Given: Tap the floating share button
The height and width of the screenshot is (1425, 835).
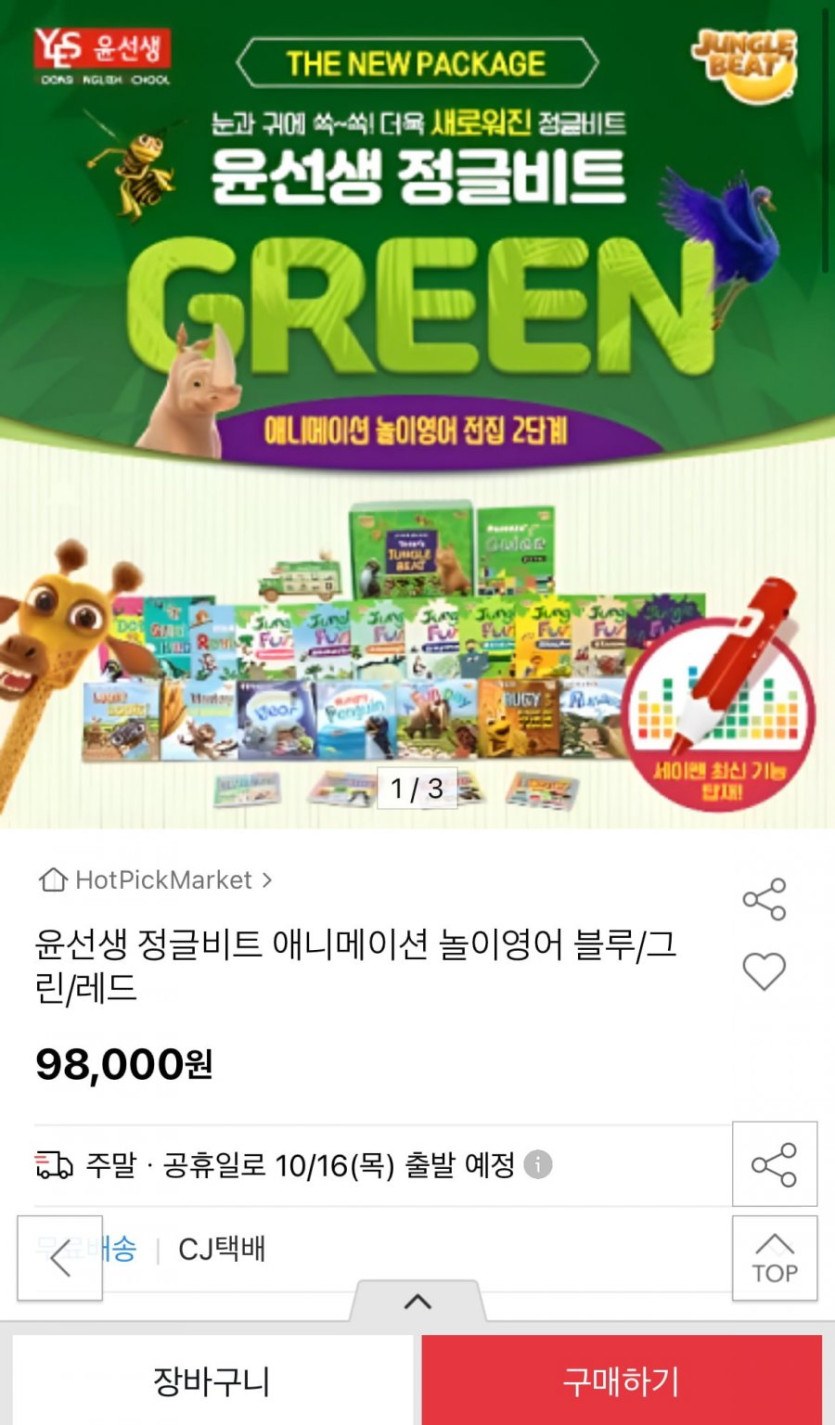Looking at the screenshot, I should tap(774, 1164).
